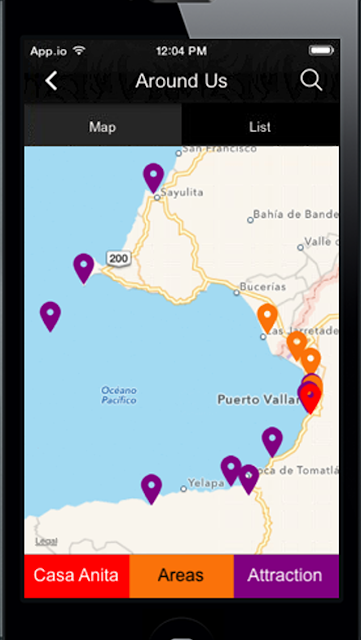This screenshot has height=640, width=361.
Task: Select the Map tab
Action: coord(103,127)
